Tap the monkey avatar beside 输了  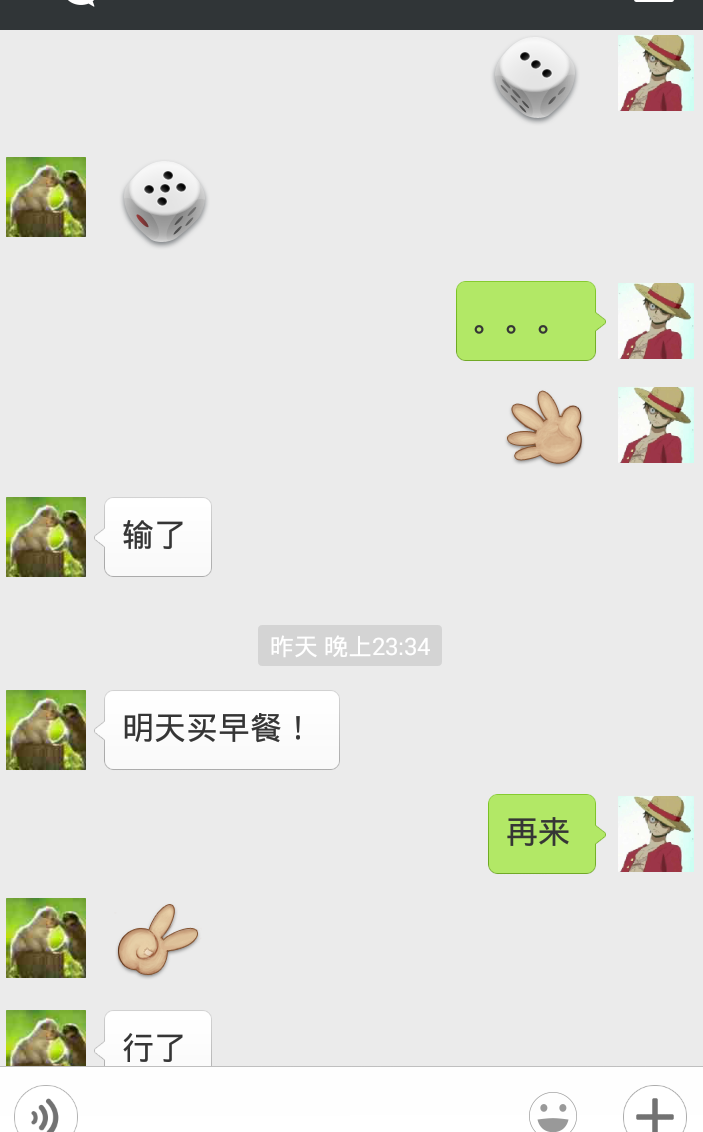[x=46, y=536]
